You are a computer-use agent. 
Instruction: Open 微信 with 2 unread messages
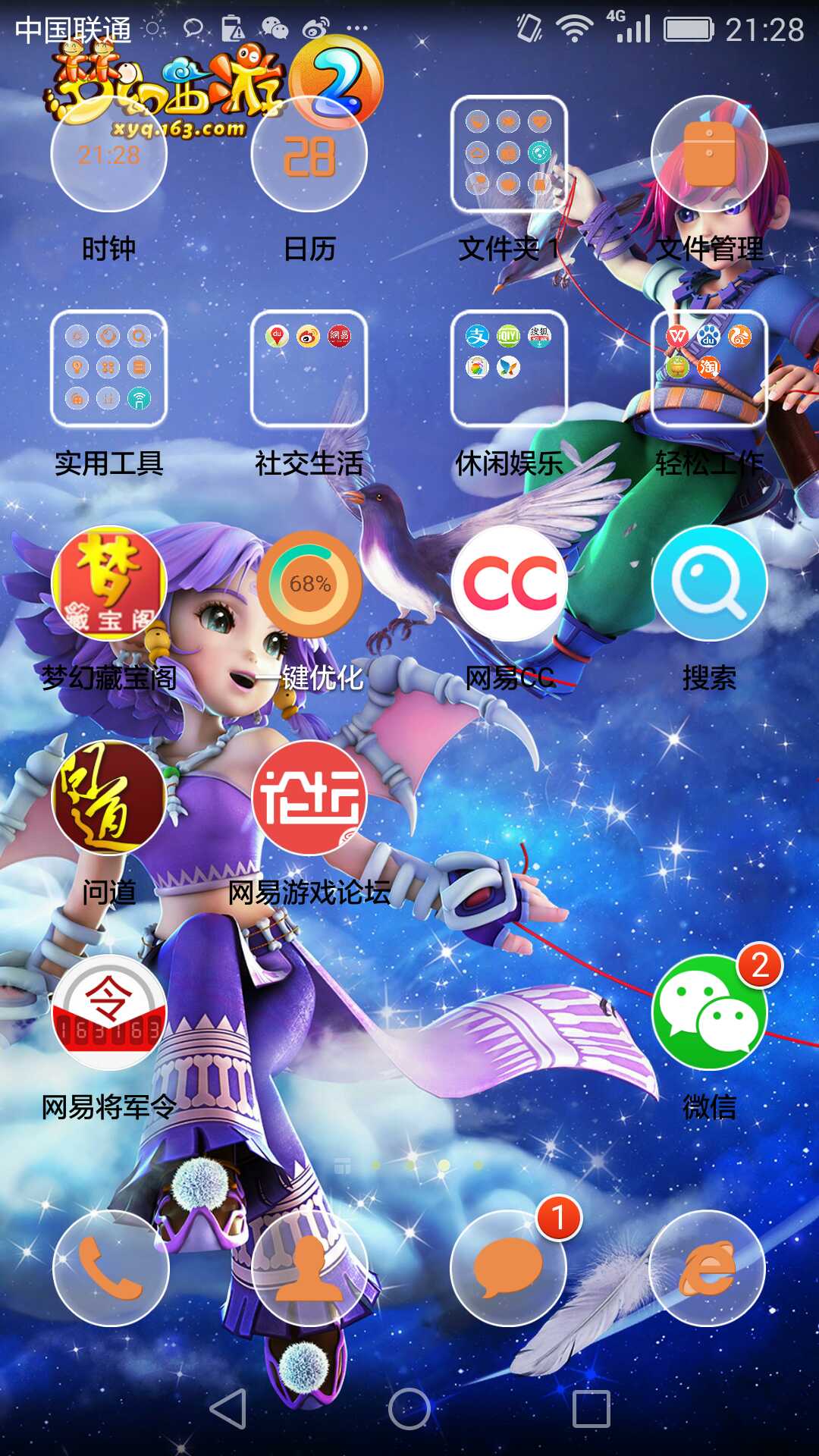709,1013
